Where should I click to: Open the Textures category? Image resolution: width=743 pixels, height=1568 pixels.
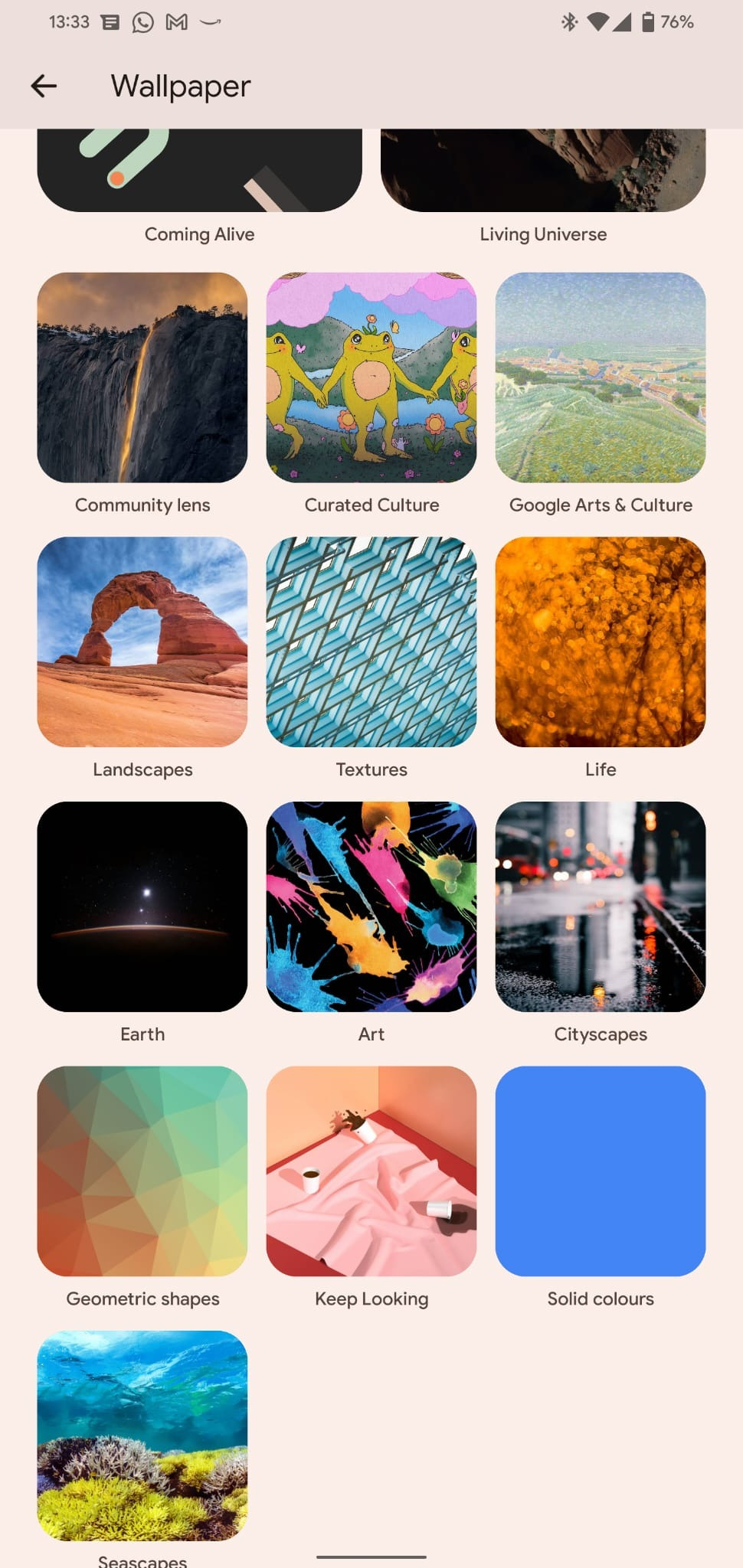pyautogui.click(x=371, y=642)
